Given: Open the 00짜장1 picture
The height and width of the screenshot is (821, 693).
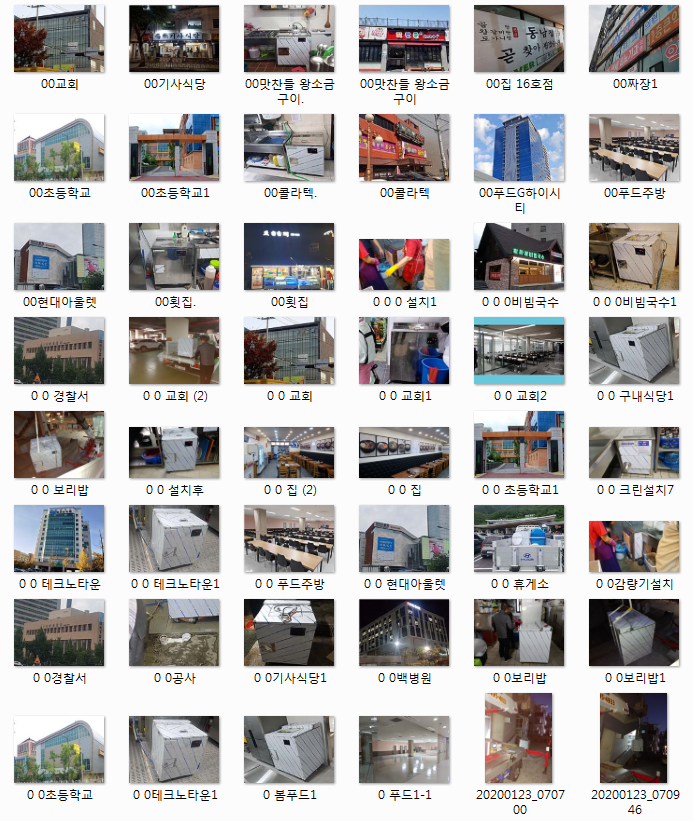Looking at the screenshot, I should pyautogui.click(x=634, y=39).
